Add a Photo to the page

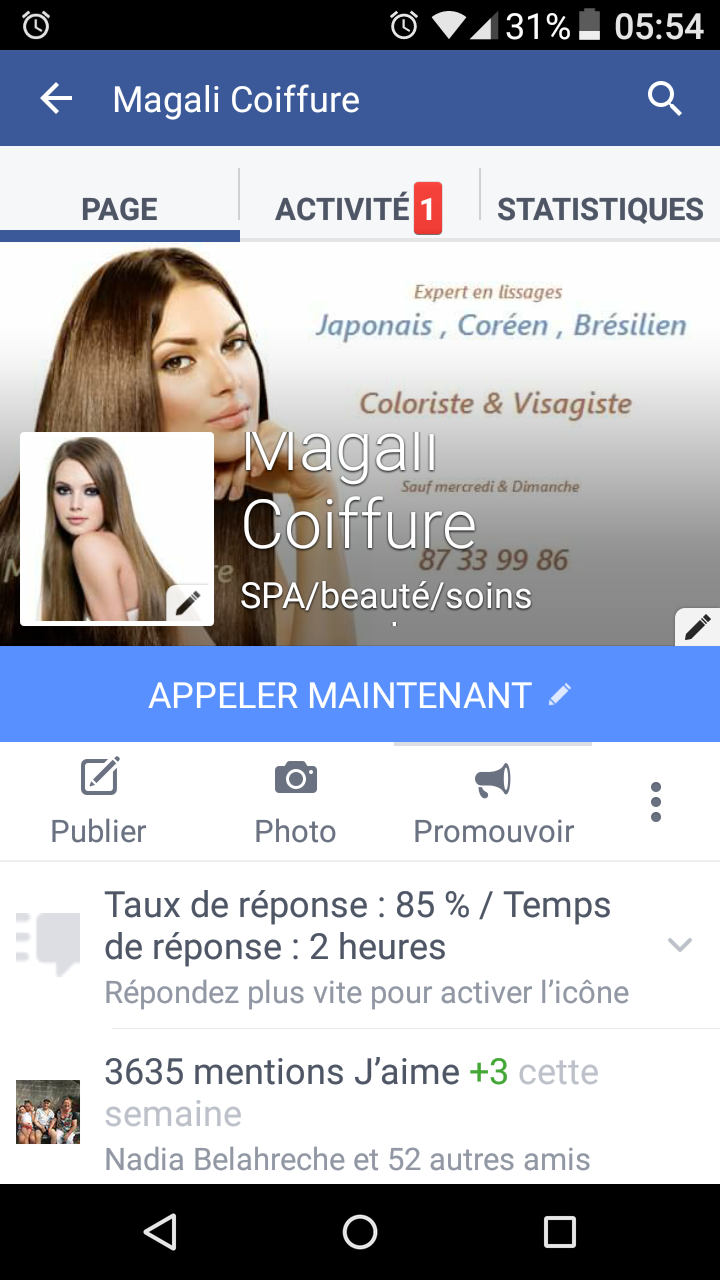click(x=295, y=801)
